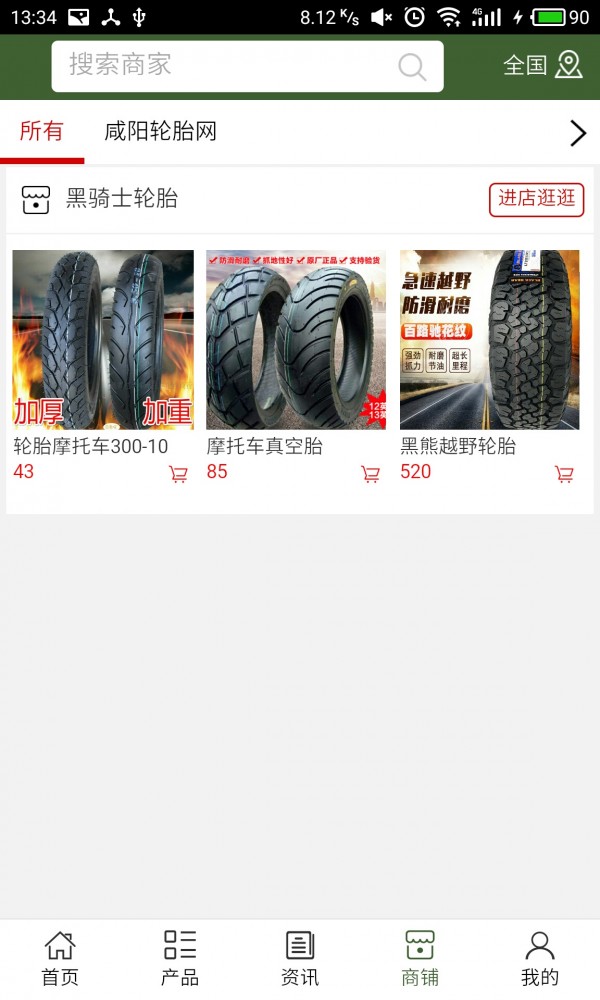Image resolution: width=600 pixels, height=1000 pixels.
Task: Switch to the 产品 tab
Action: coord(180,958)
